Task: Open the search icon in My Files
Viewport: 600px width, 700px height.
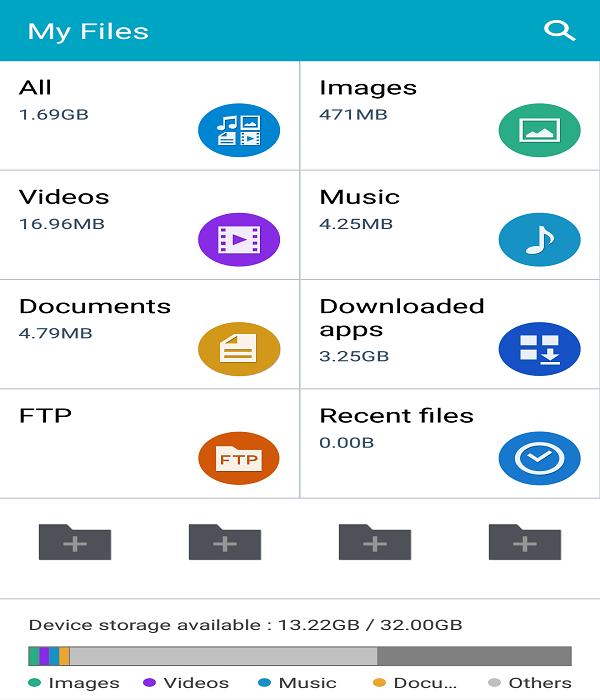Action: click(x=559, y=31)
